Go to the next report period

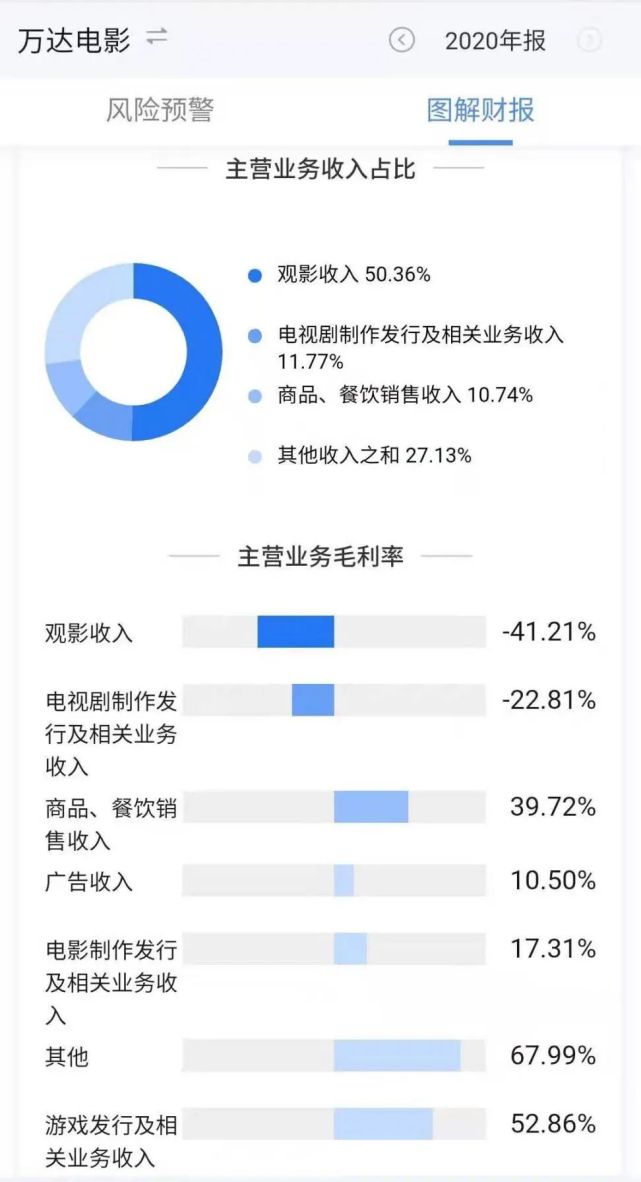(590, 40)
